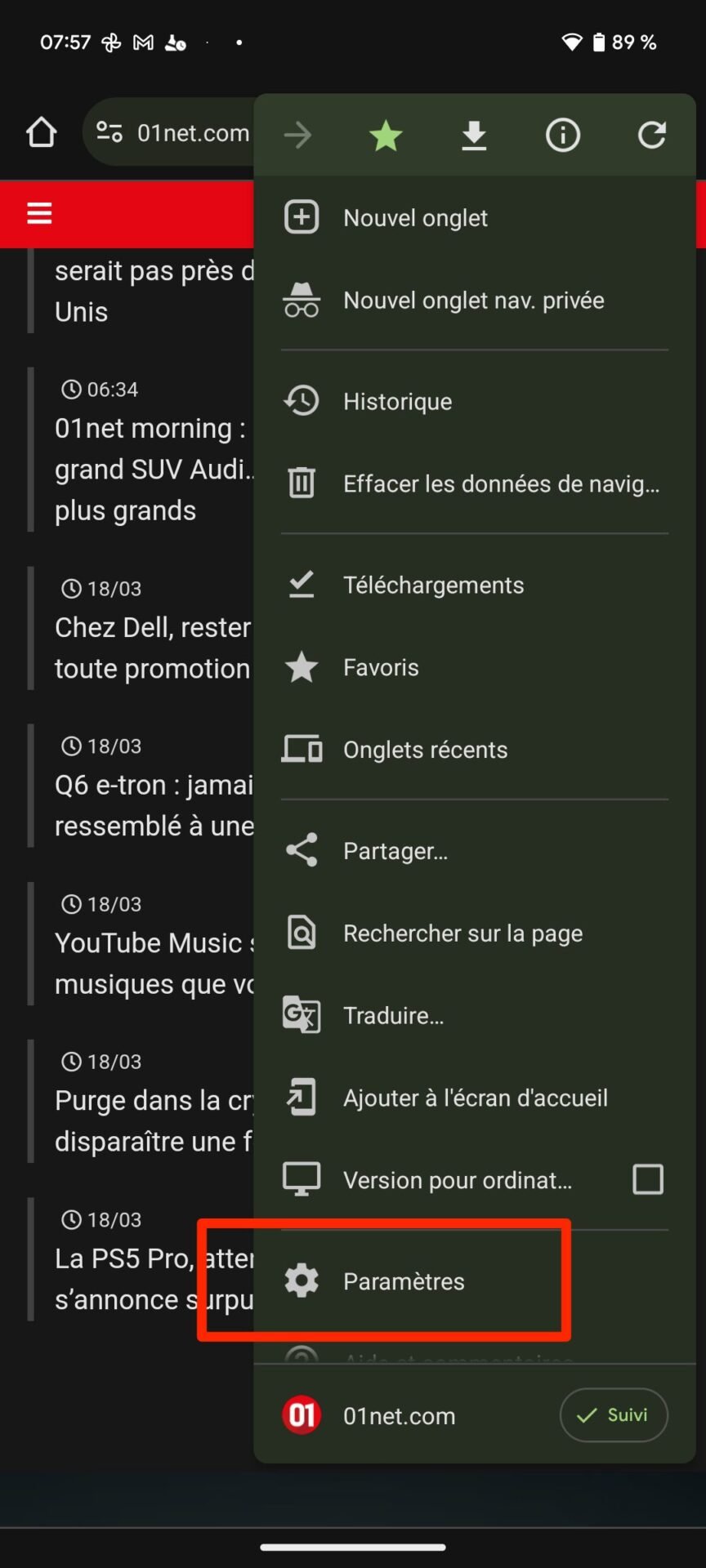
Task: Check the Version pour ordinateur box
Action: [648, 1179]
